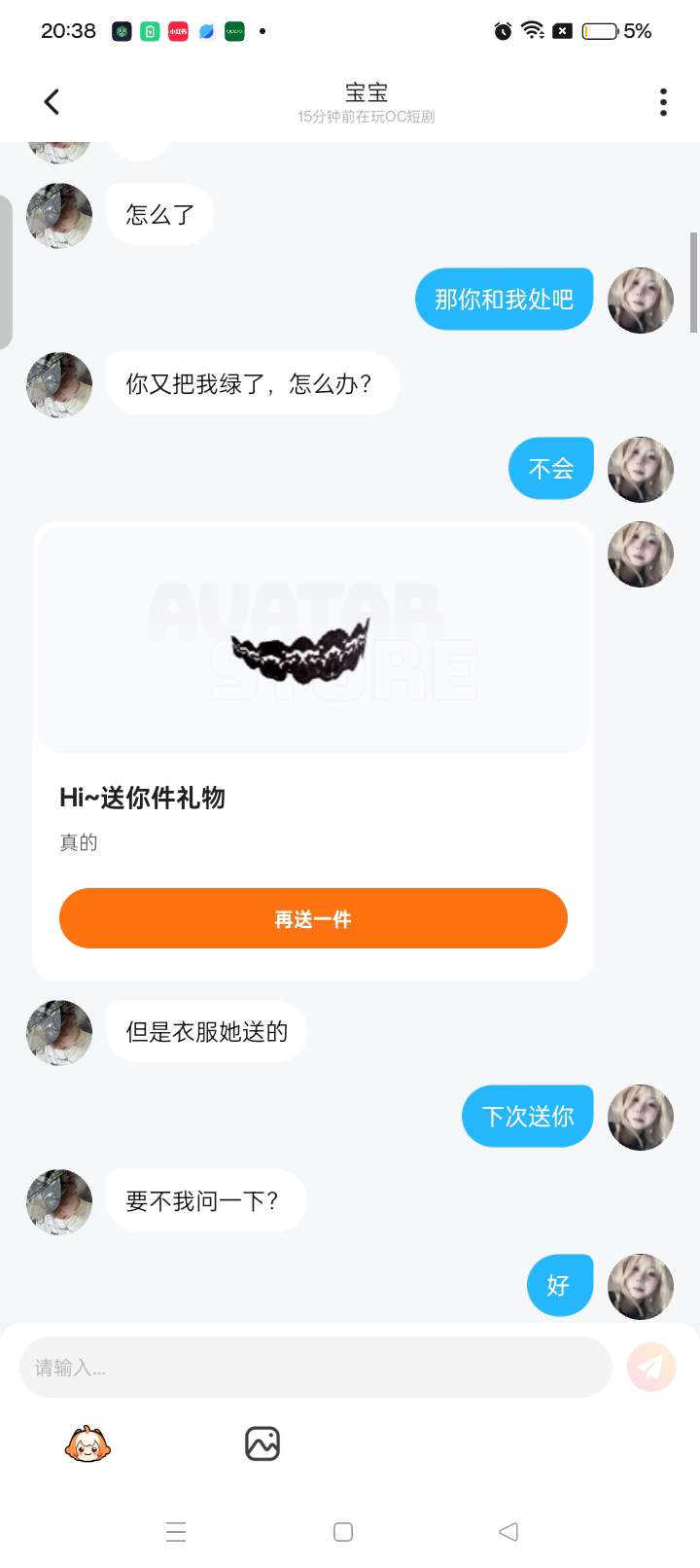
Task: View the profile of 怎么了 sender's avatar
Action: pyautogui.click(x=59, y=216)
